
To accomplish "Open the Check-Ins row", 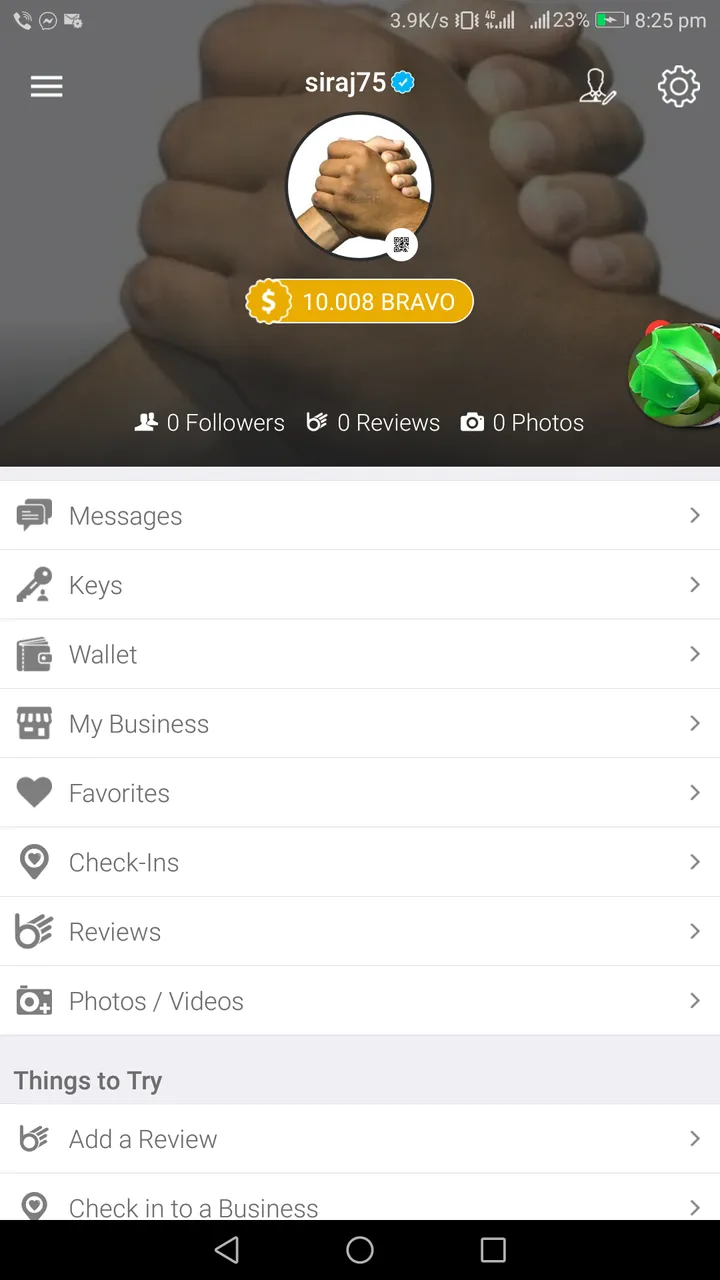I will [x=360, y=862].
